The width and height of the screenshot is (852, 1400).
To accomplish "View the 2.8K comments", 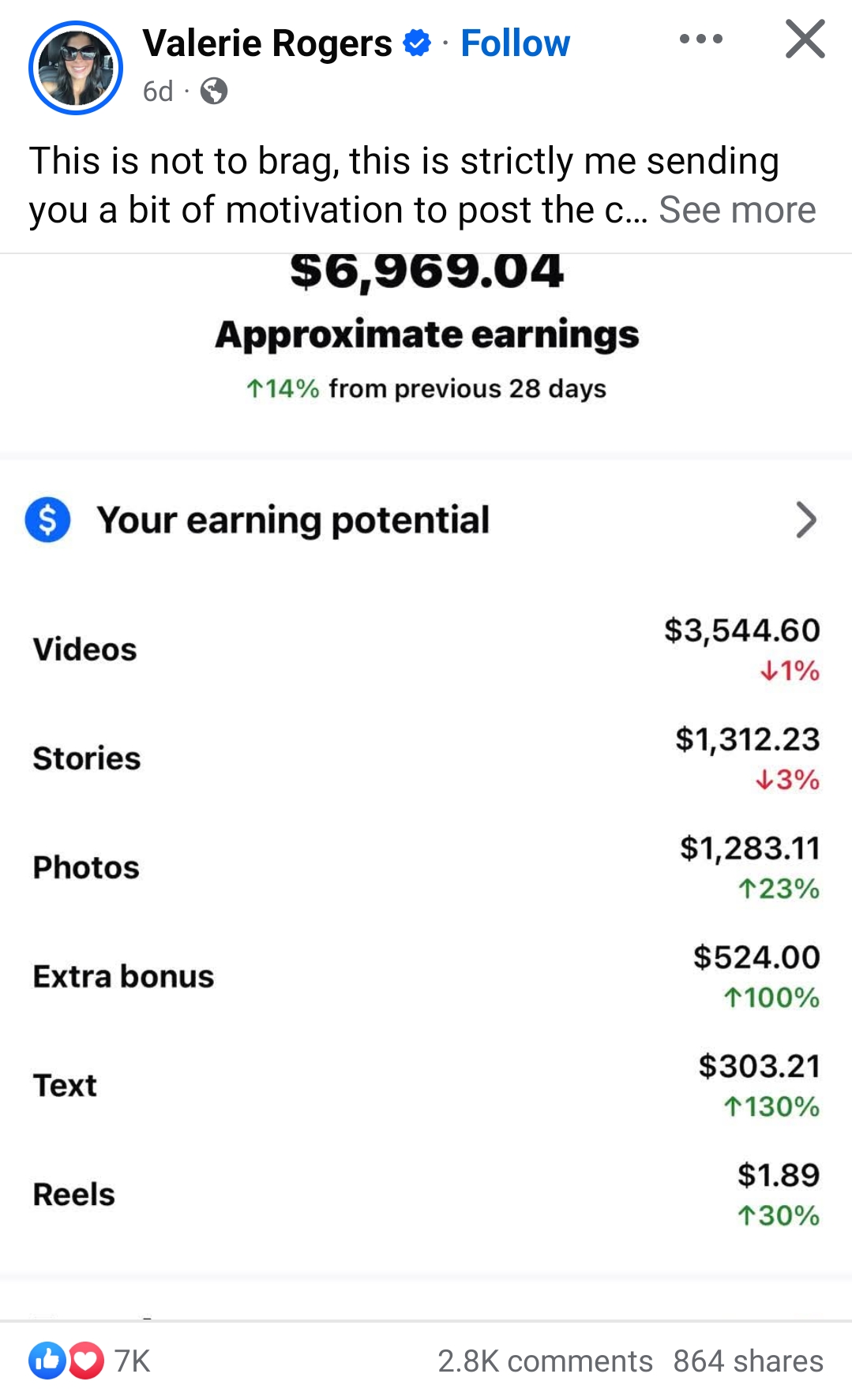I will point(545,1361).
